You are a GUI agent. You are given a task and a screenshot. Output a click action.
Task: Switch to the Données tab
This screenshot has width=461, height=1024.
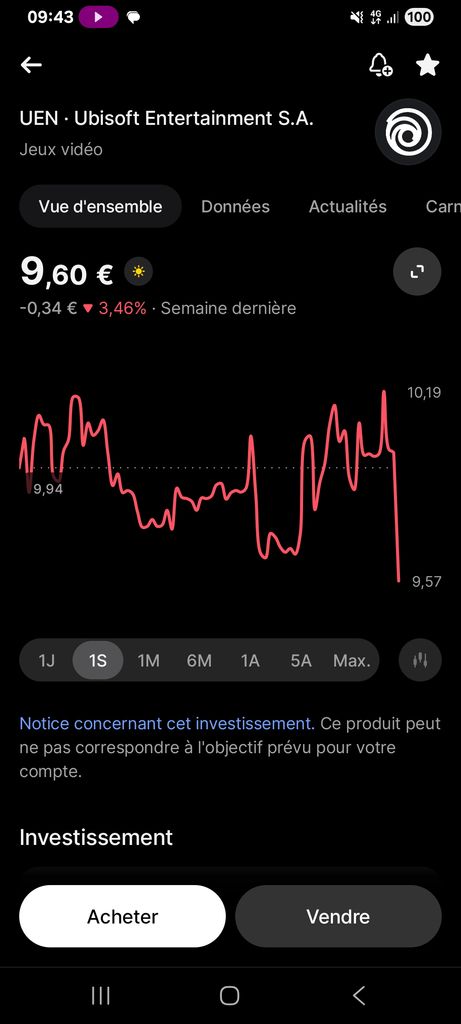pyautogui.click(x=235, y=206)
